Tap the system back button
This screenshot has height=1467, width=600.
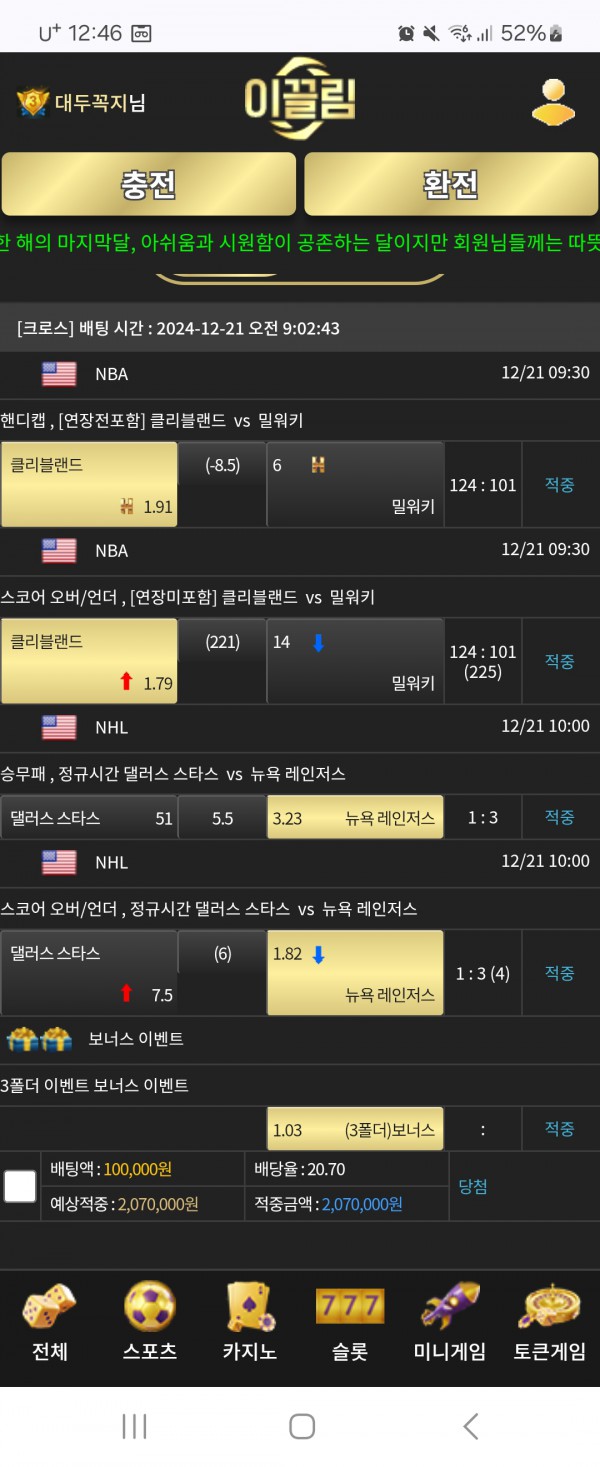point(470,1426)
